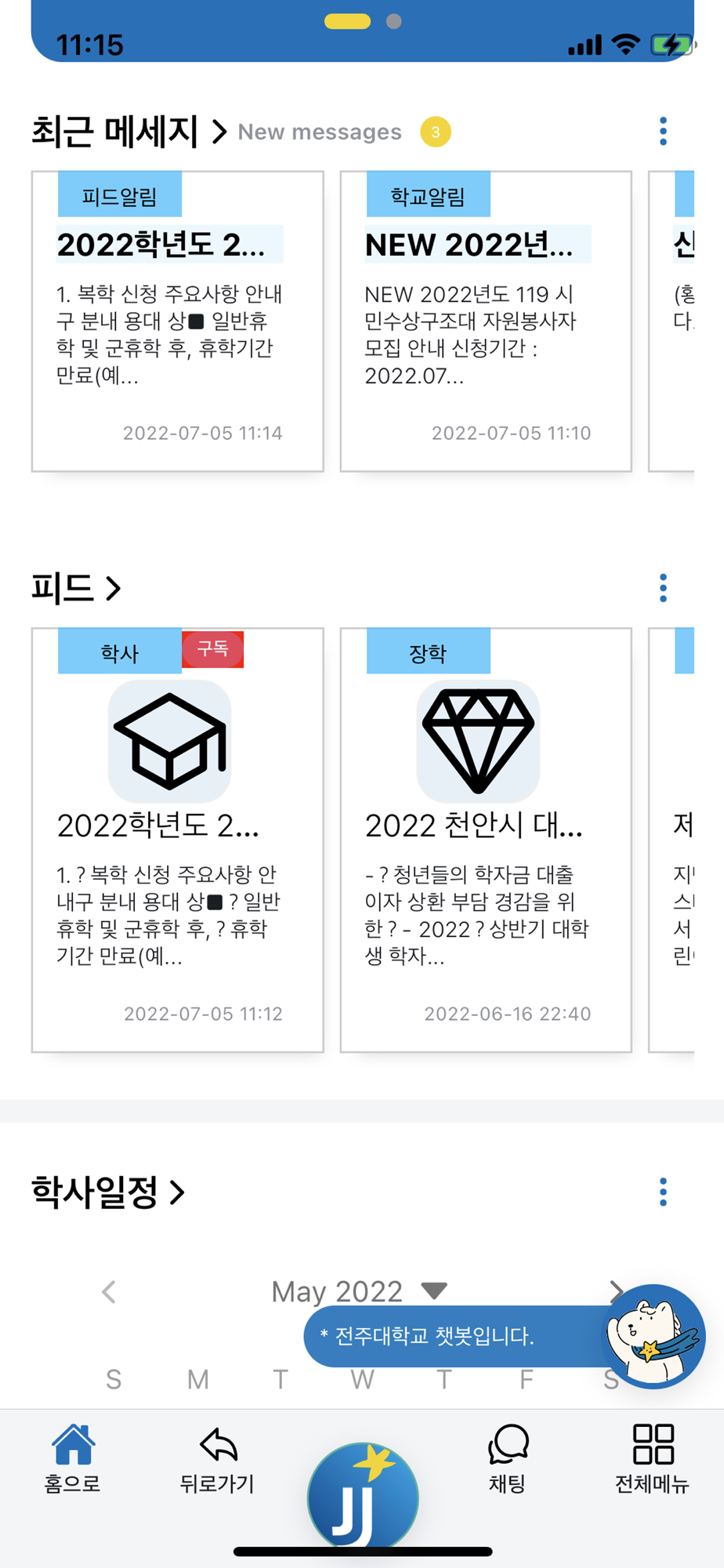Open the 피드 section header
Screen dimensions: 724x1568
(x=76, y=588)
